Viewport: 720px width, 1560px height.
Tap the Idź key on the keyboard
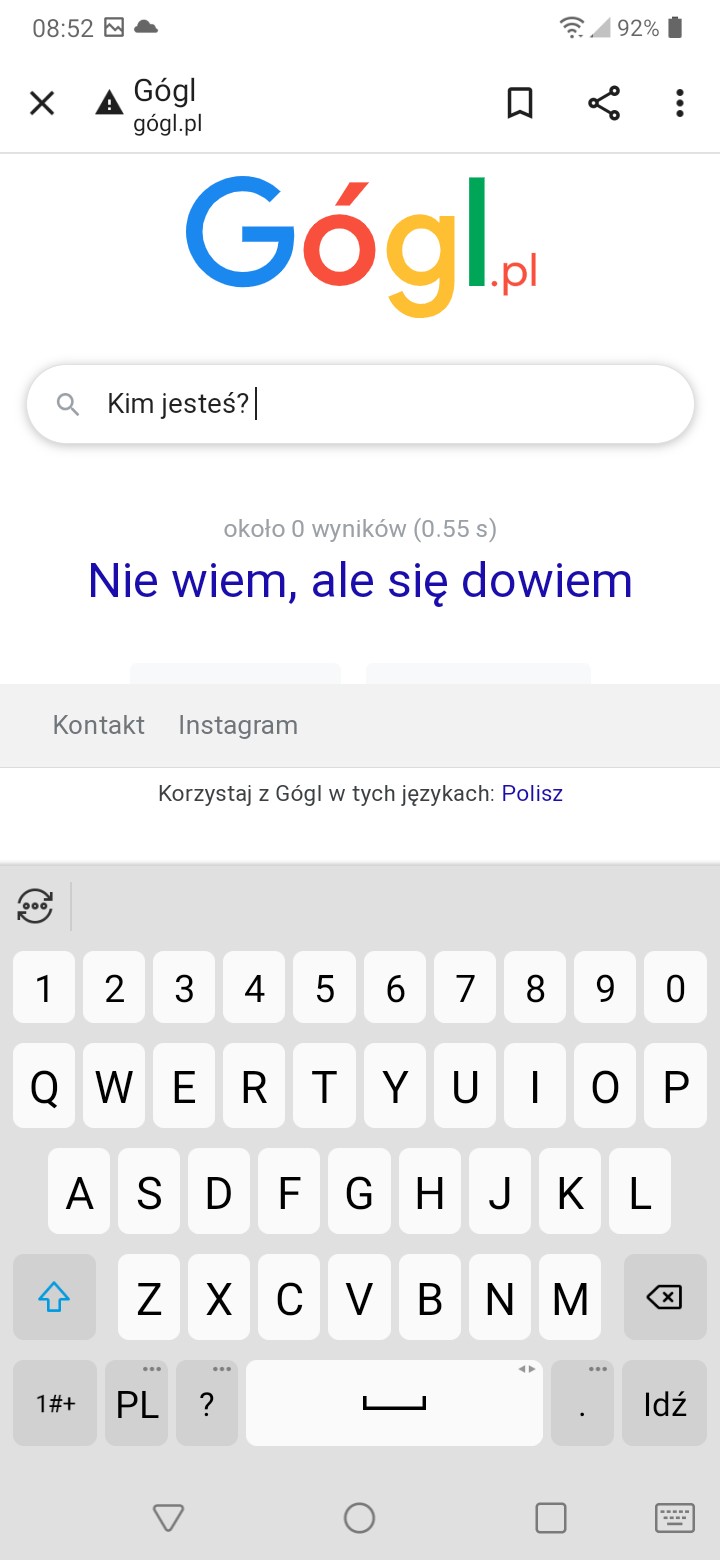click(x=665, y=1404)
